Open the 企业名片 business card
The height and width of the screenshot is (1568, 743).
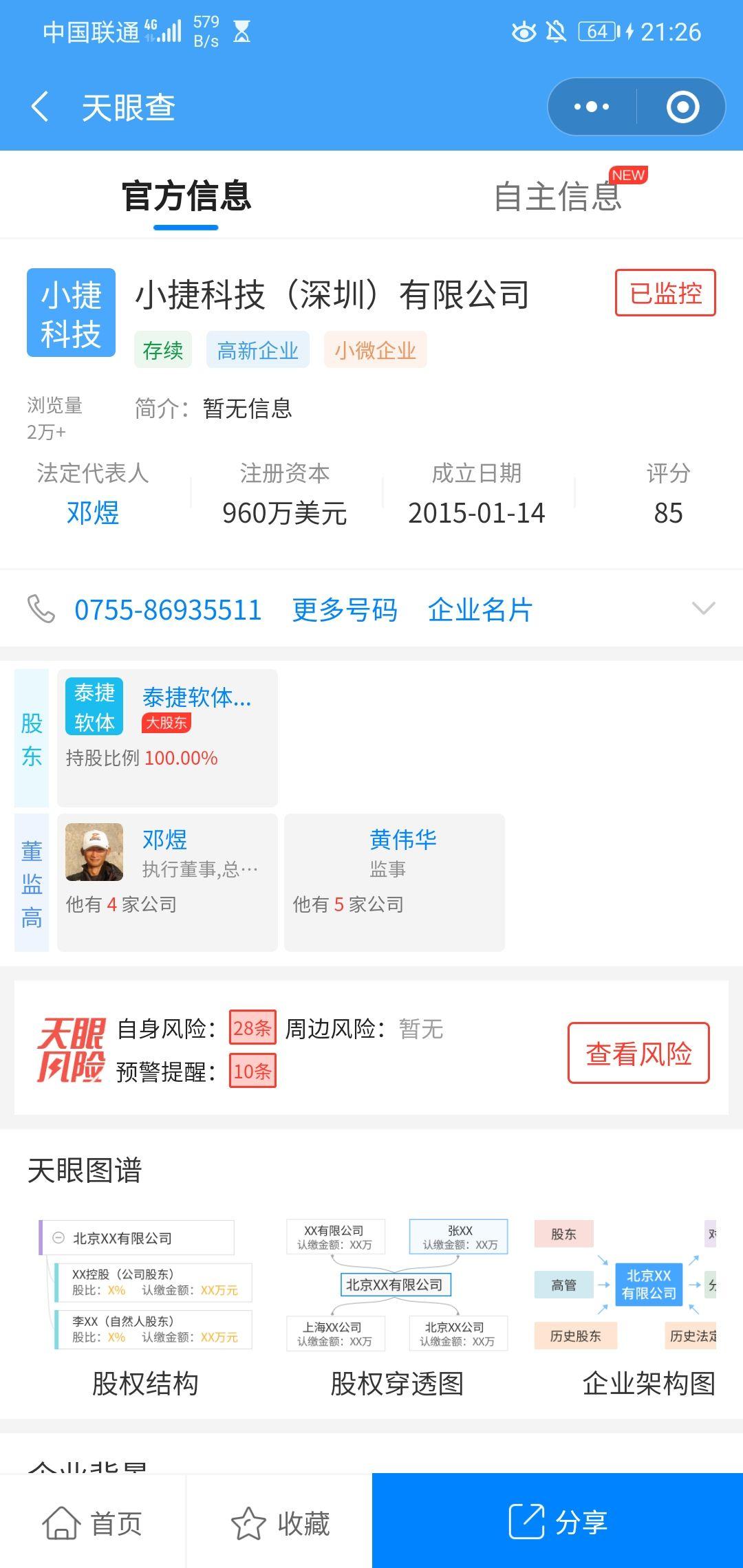pos(480,610)
